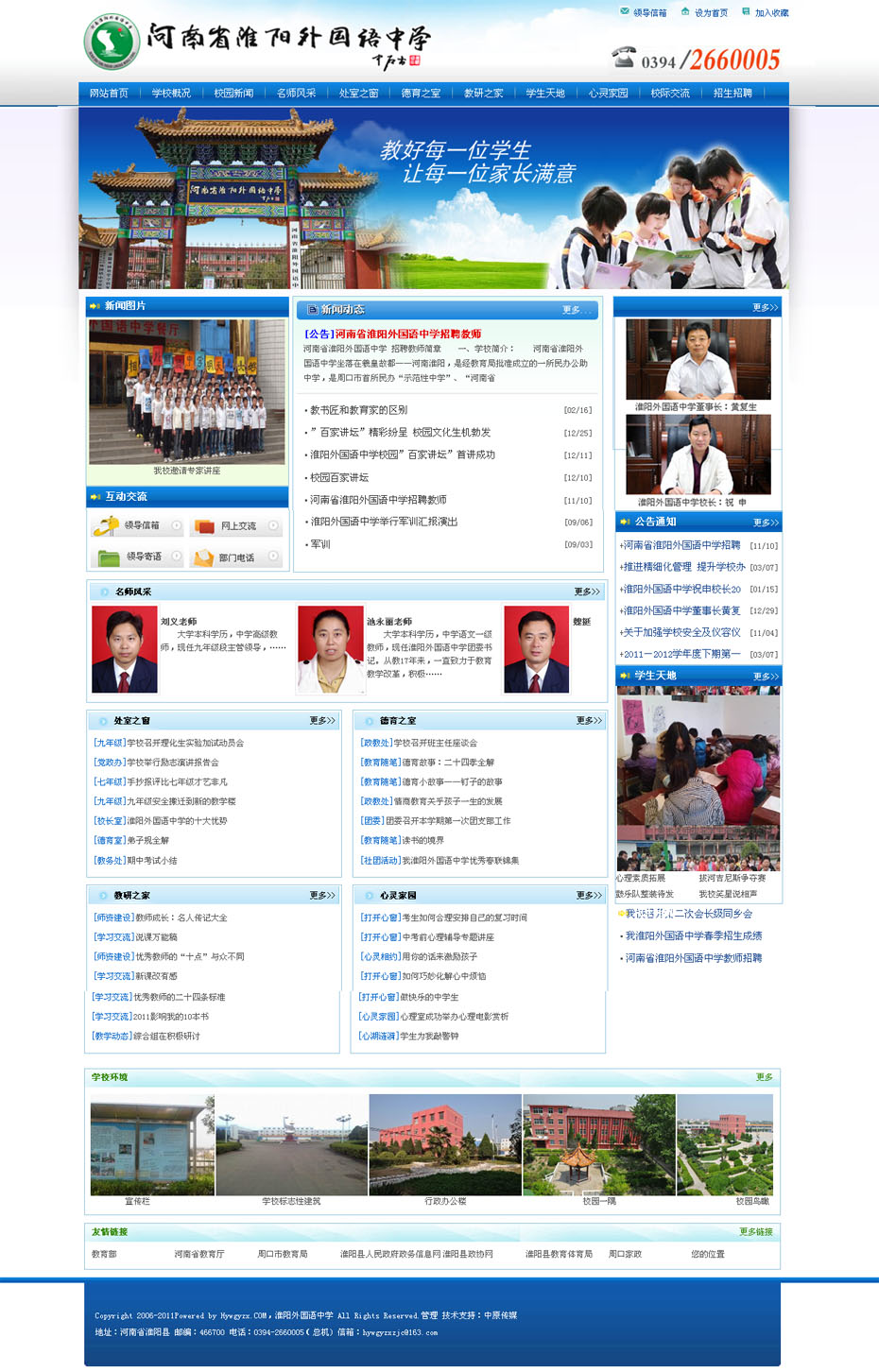The width and height of the screenshot is (879, 1372).
Task: Tap 设为首页 link at top
Action: [x=711, y=13]
